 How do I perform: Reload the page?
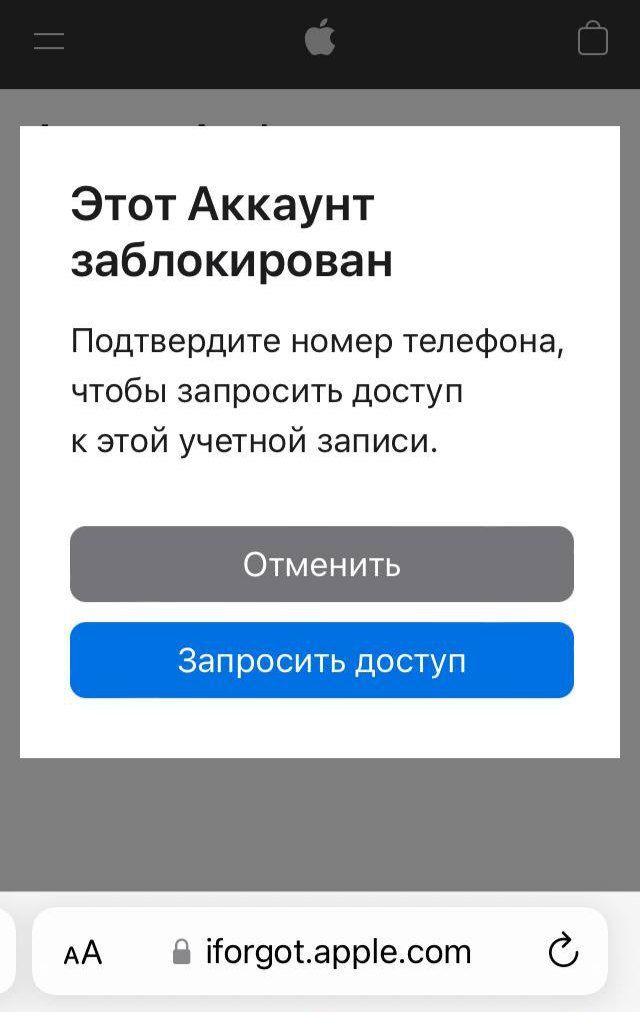pos(563,950)
